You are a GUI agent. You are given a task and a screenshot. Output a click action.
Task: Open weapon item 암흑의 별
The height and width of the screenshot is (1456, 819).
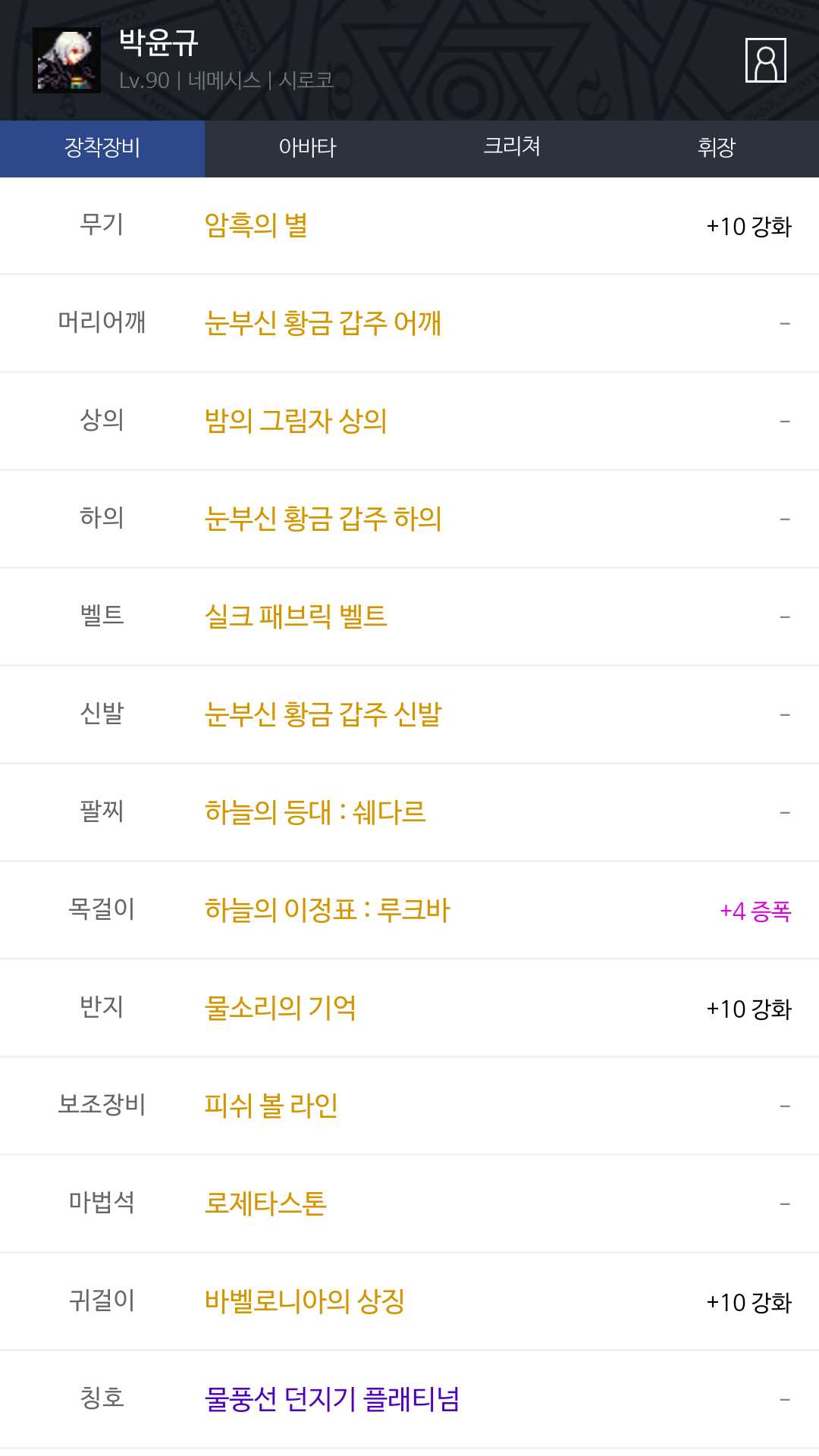(256, 225)
